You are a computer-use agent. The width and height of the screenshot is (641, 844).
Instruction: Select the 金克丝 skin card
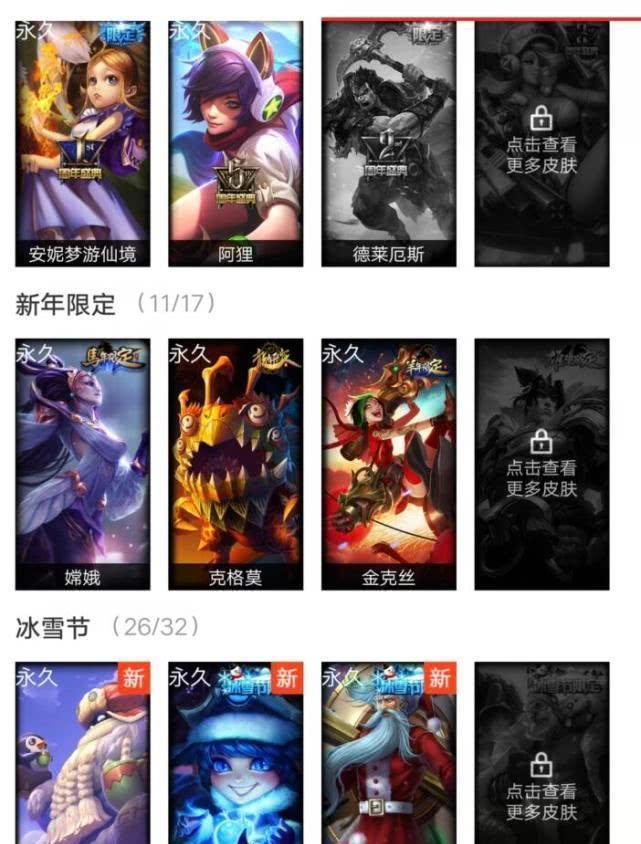tap(389, 463)
